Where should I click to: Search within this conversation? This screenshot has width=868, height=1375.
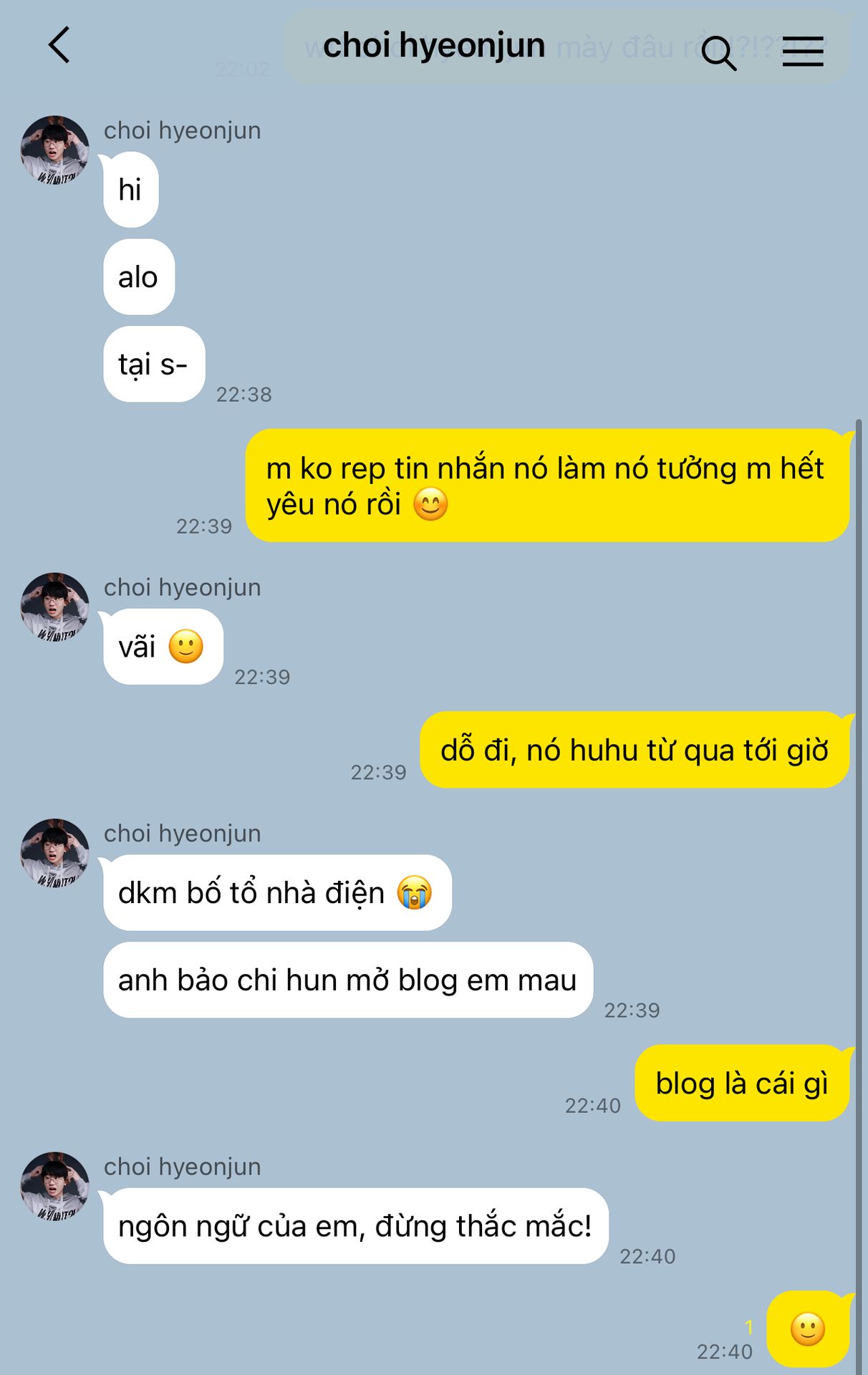coord(718,52)
